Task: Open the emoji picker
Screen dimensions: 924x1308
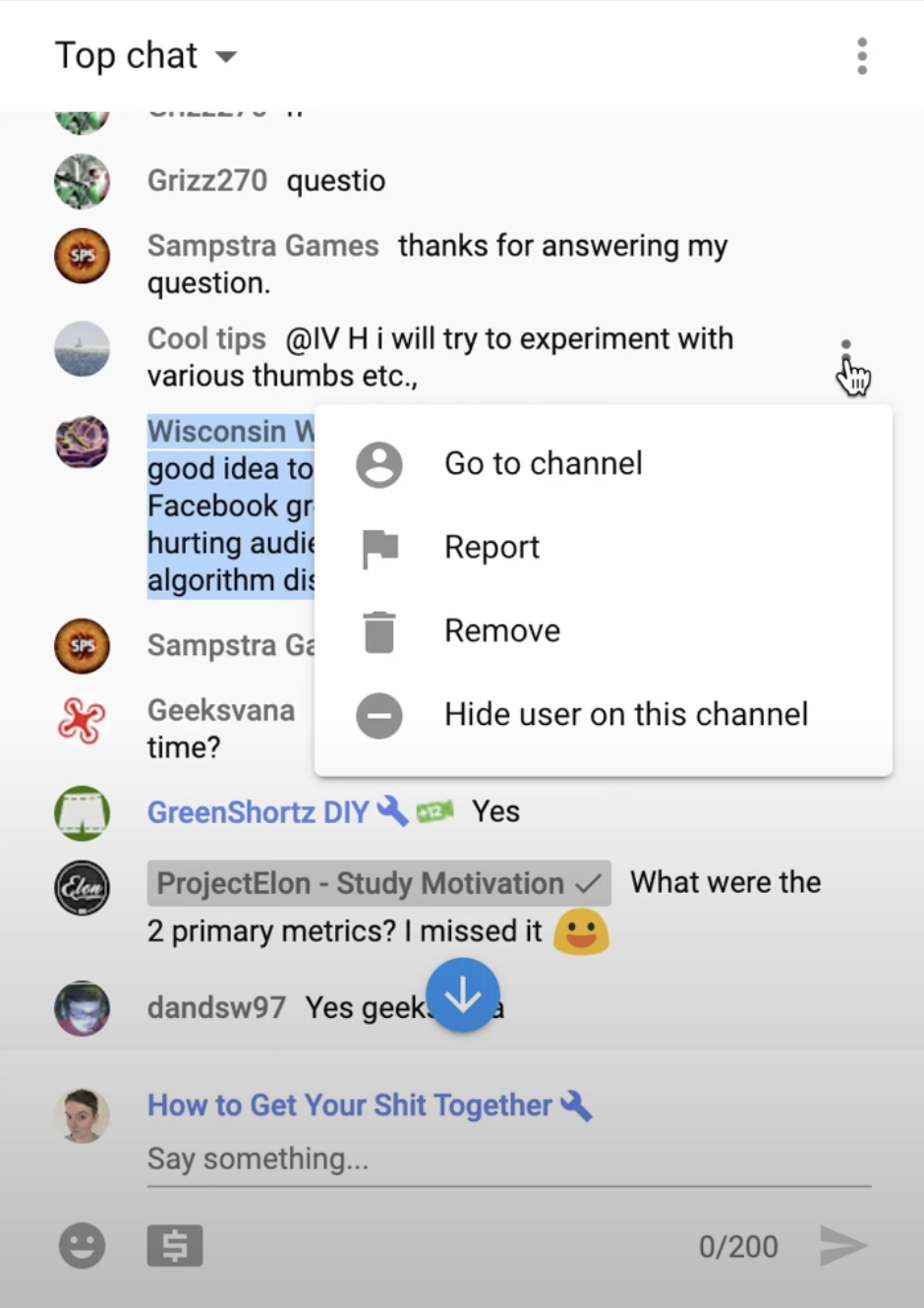Action: 83,1246
